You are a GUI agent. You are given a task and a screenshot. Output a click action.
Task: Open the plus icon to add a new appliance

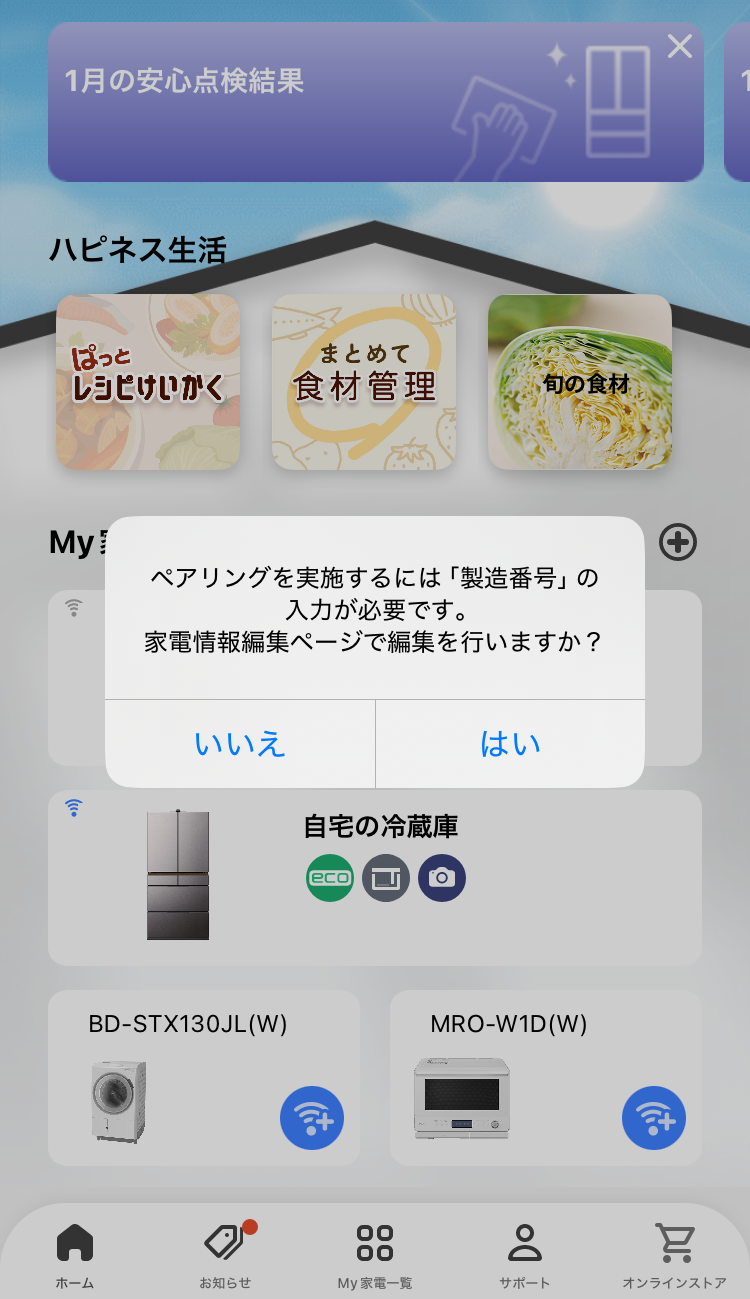click(x=678, y=542)
